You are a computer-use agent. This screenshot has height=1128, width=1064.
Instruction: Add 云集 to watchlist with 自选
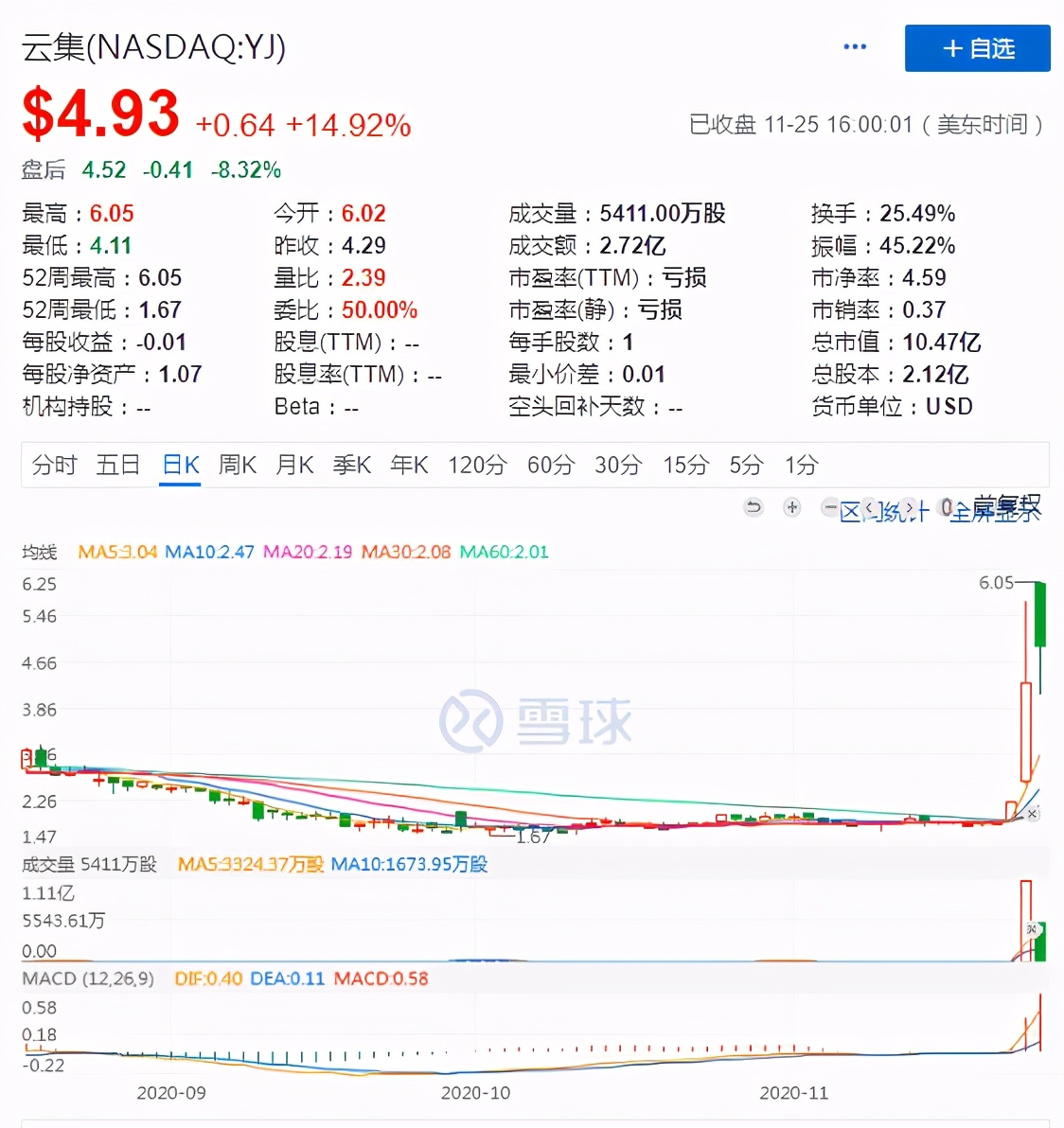pyautogui.click(x=977, y=48)
